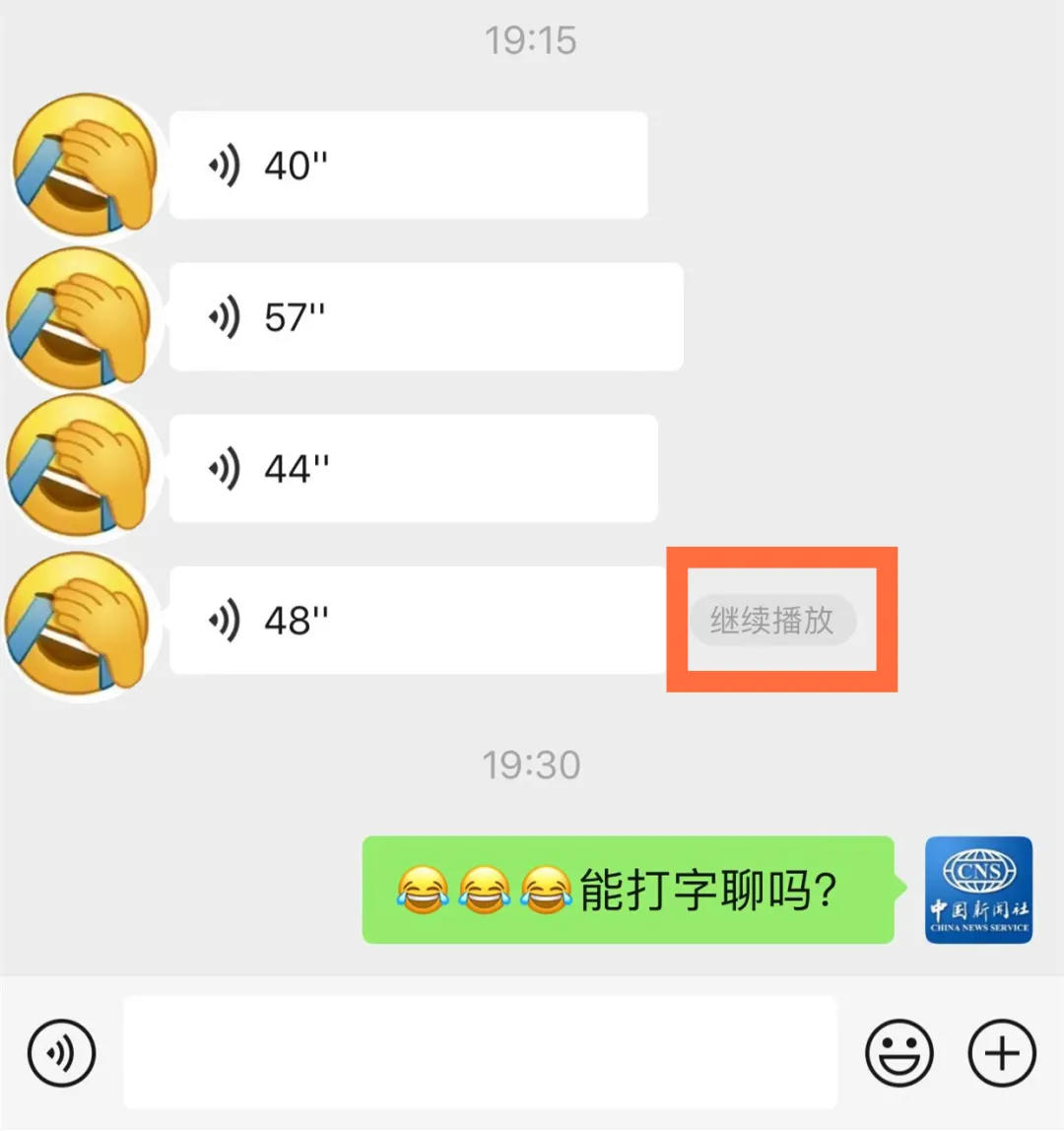The height and width of the screenshot is (1131, 1064).
Task: Click the sender's facepalm emoji avatar
Action: coord(84,165)
